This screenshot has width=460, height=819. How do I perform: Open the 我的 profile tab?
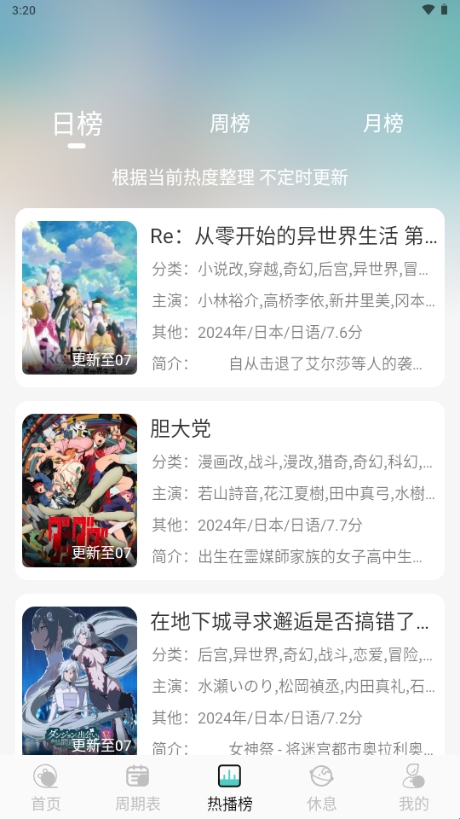[414, 787]
